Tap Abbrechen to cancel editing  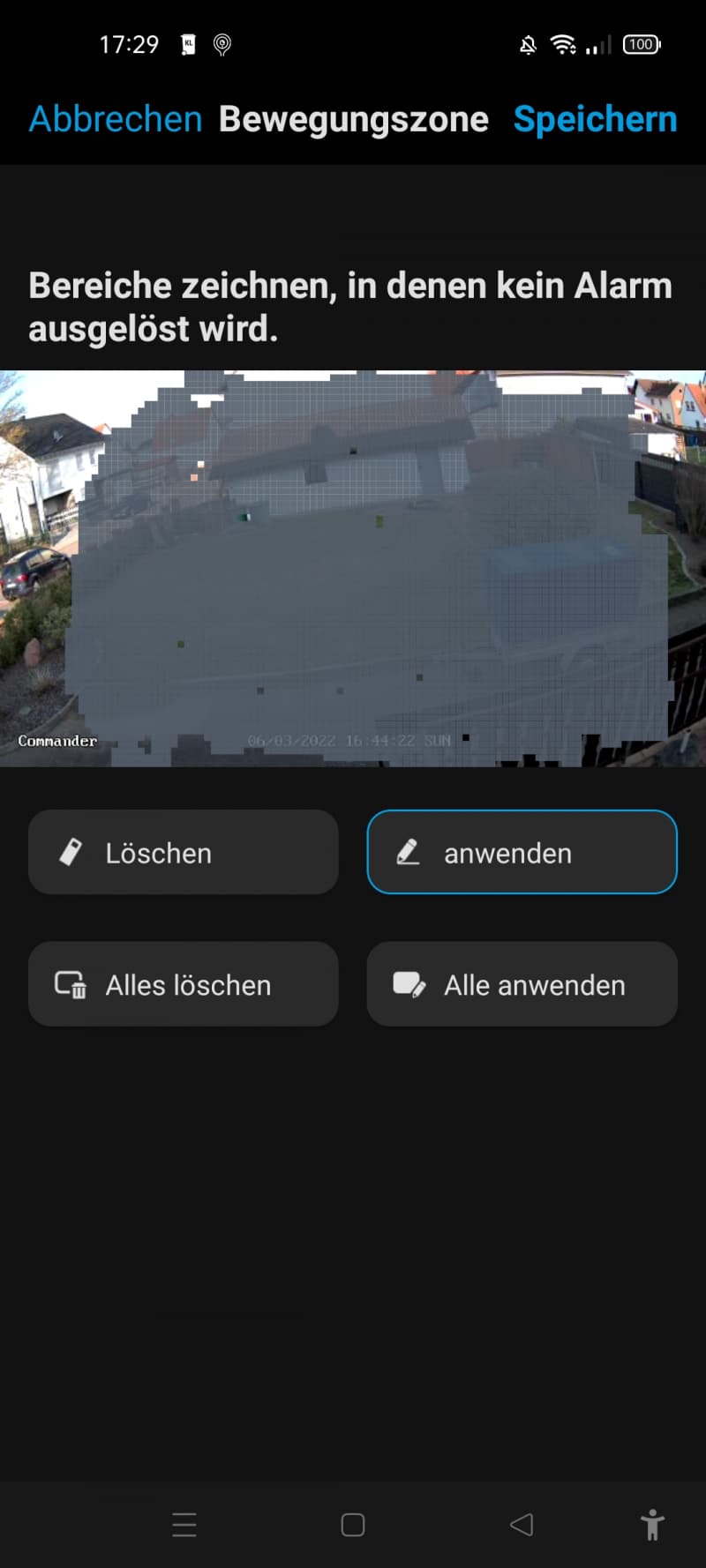[116, 119]
